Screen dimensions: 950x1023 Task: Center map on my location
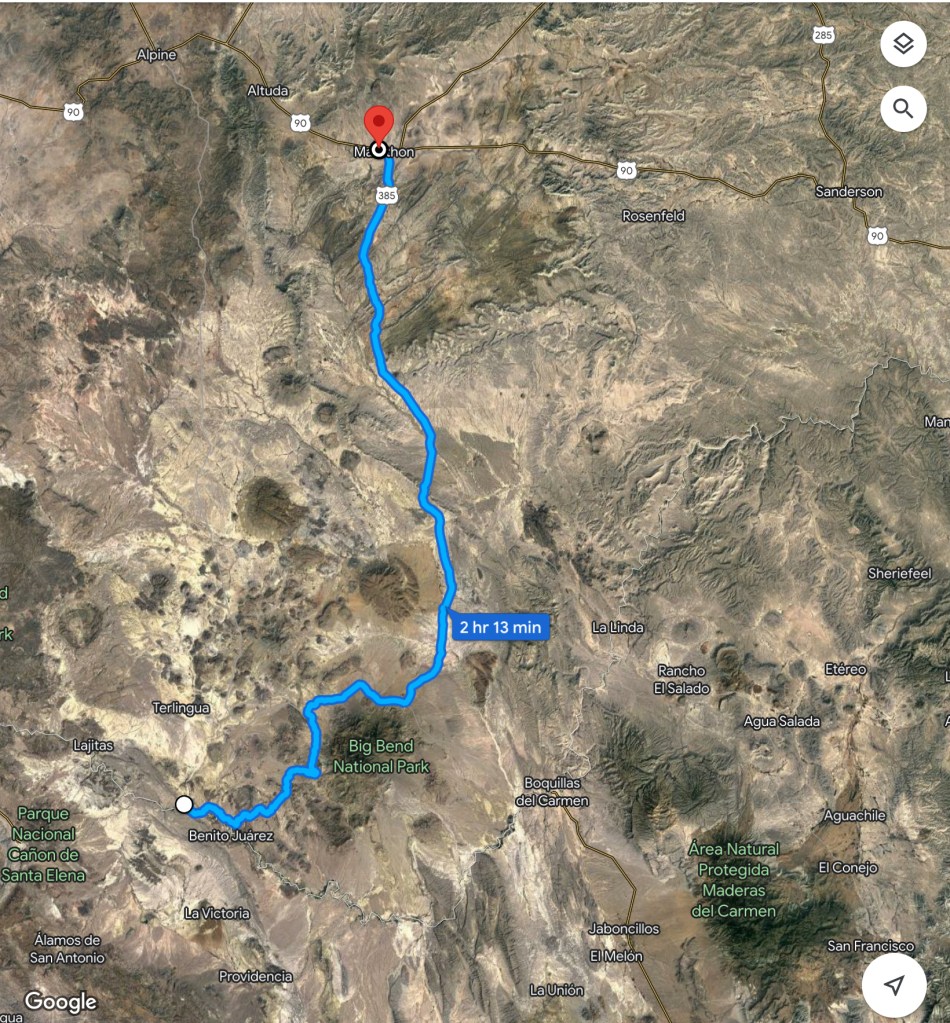pos(895,984)
